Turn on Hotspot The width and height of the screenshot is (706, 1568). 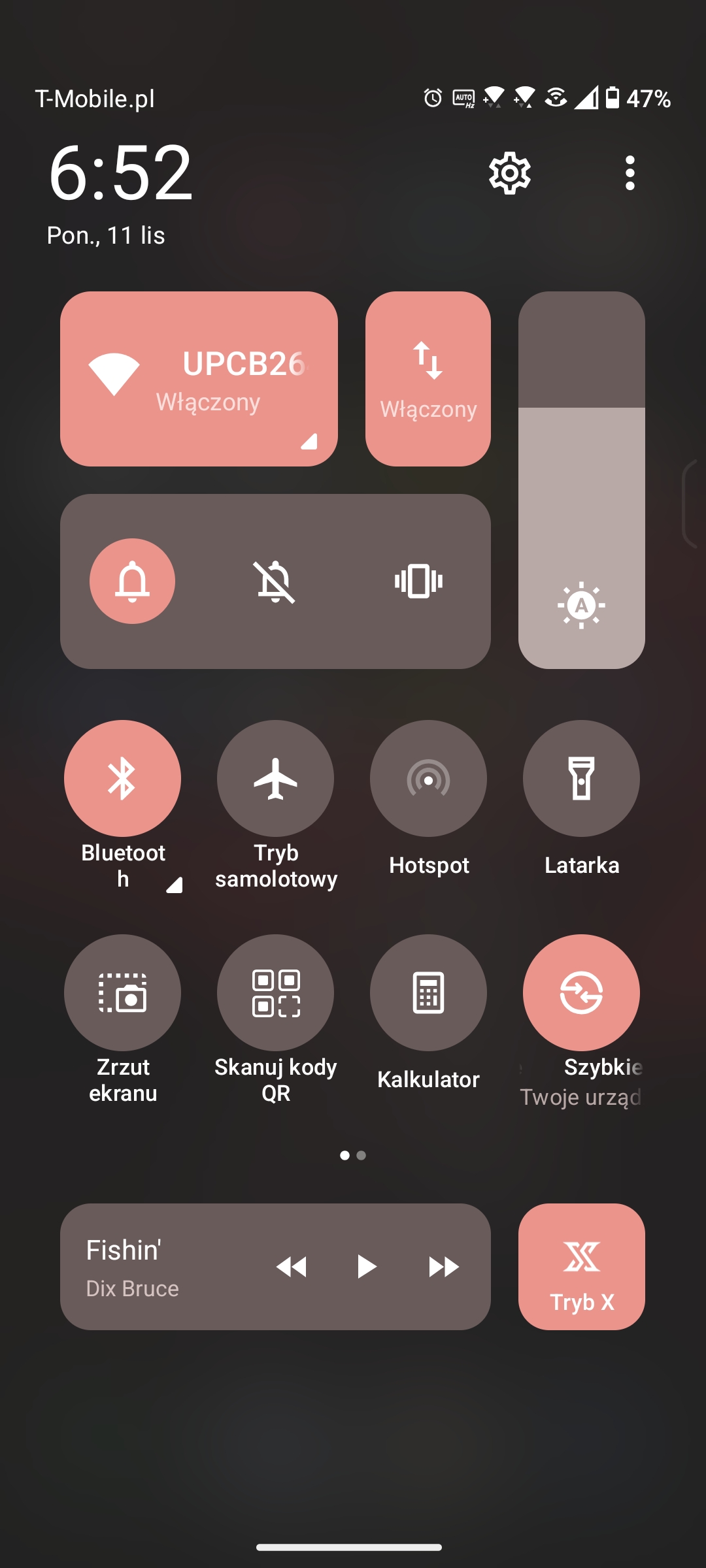pos(428,778)
